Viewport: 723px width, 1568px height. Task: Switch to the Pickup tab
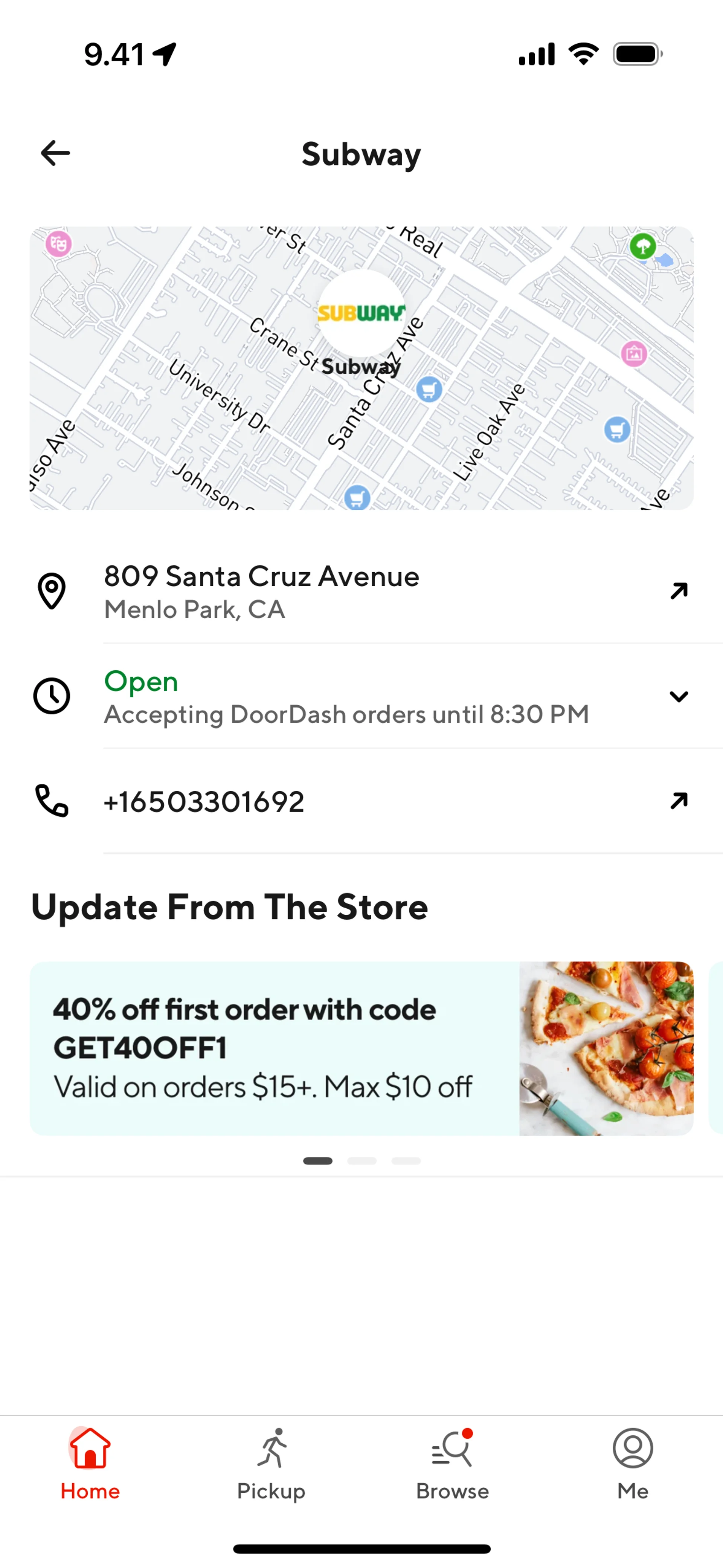tap(271, 1463)
